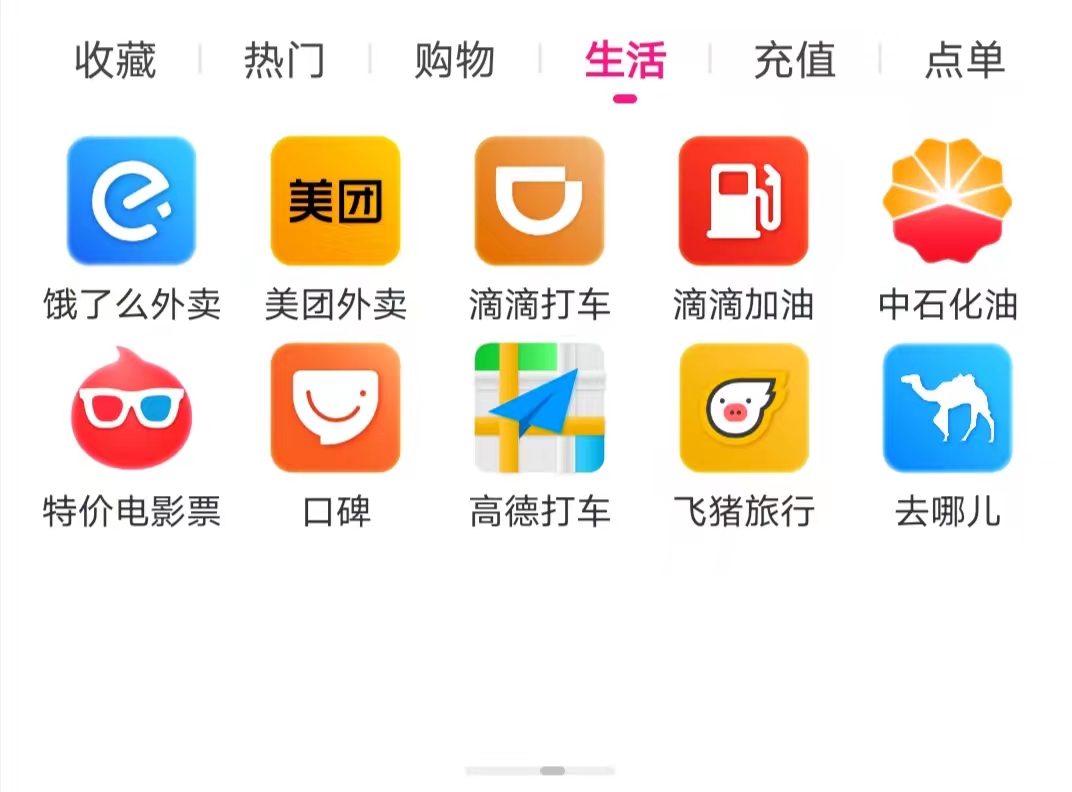1072x792 pixels.
Task: Open 饿了么外卖 service
Action: coord(131,201)
